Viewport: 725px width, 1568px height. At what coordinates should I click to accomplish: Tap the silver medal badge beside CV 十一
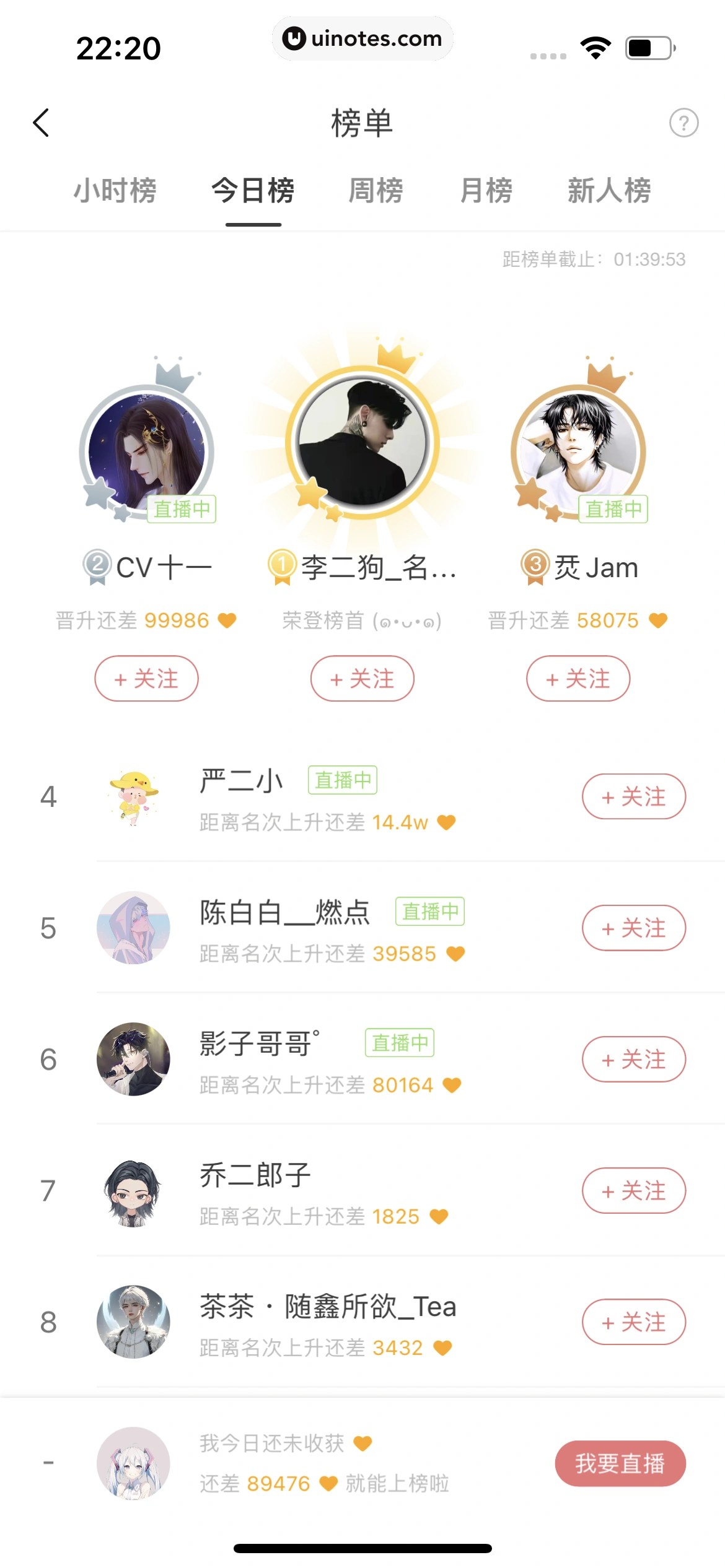click(96, 565)
